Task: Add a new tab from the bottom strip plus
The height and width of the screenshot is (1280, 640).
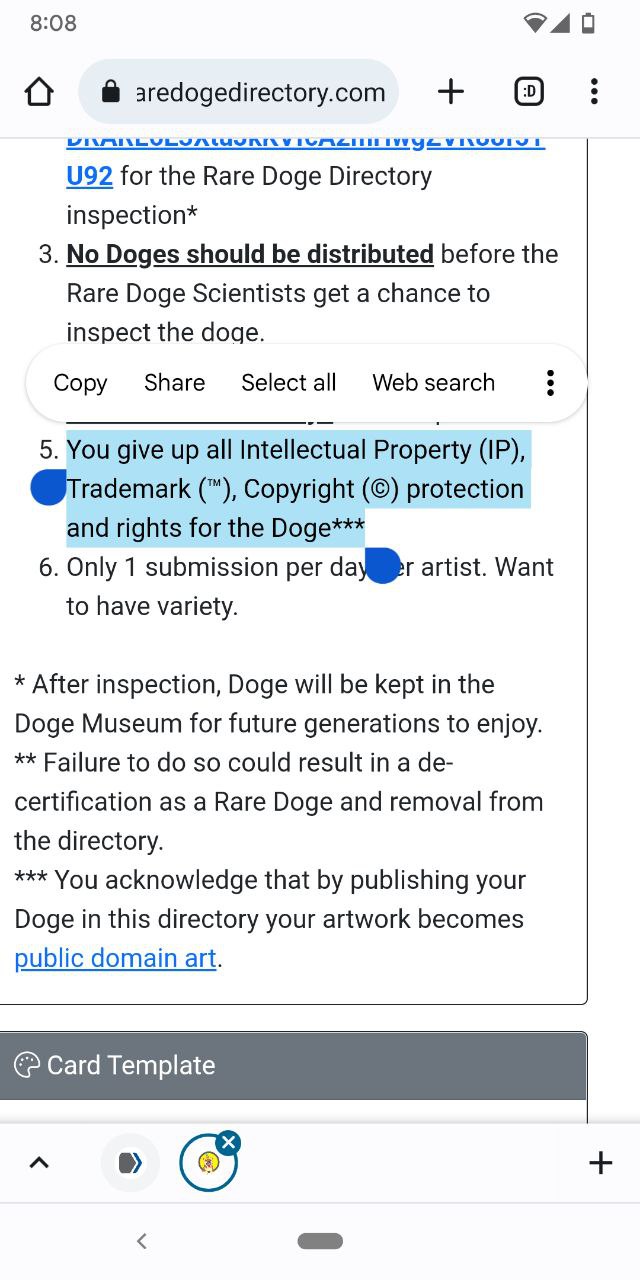Action: [600, 1162]
